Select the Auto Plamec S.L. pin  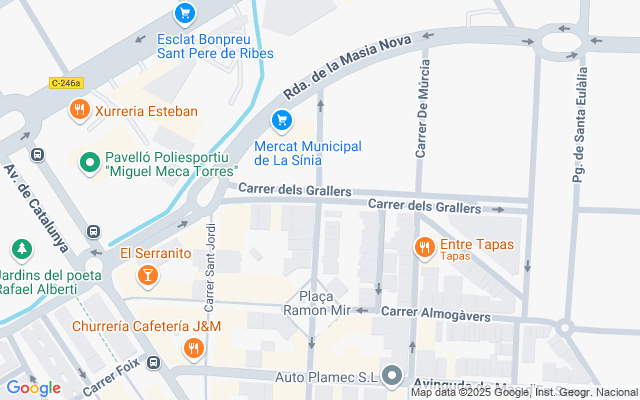click(x=392, y=377)
